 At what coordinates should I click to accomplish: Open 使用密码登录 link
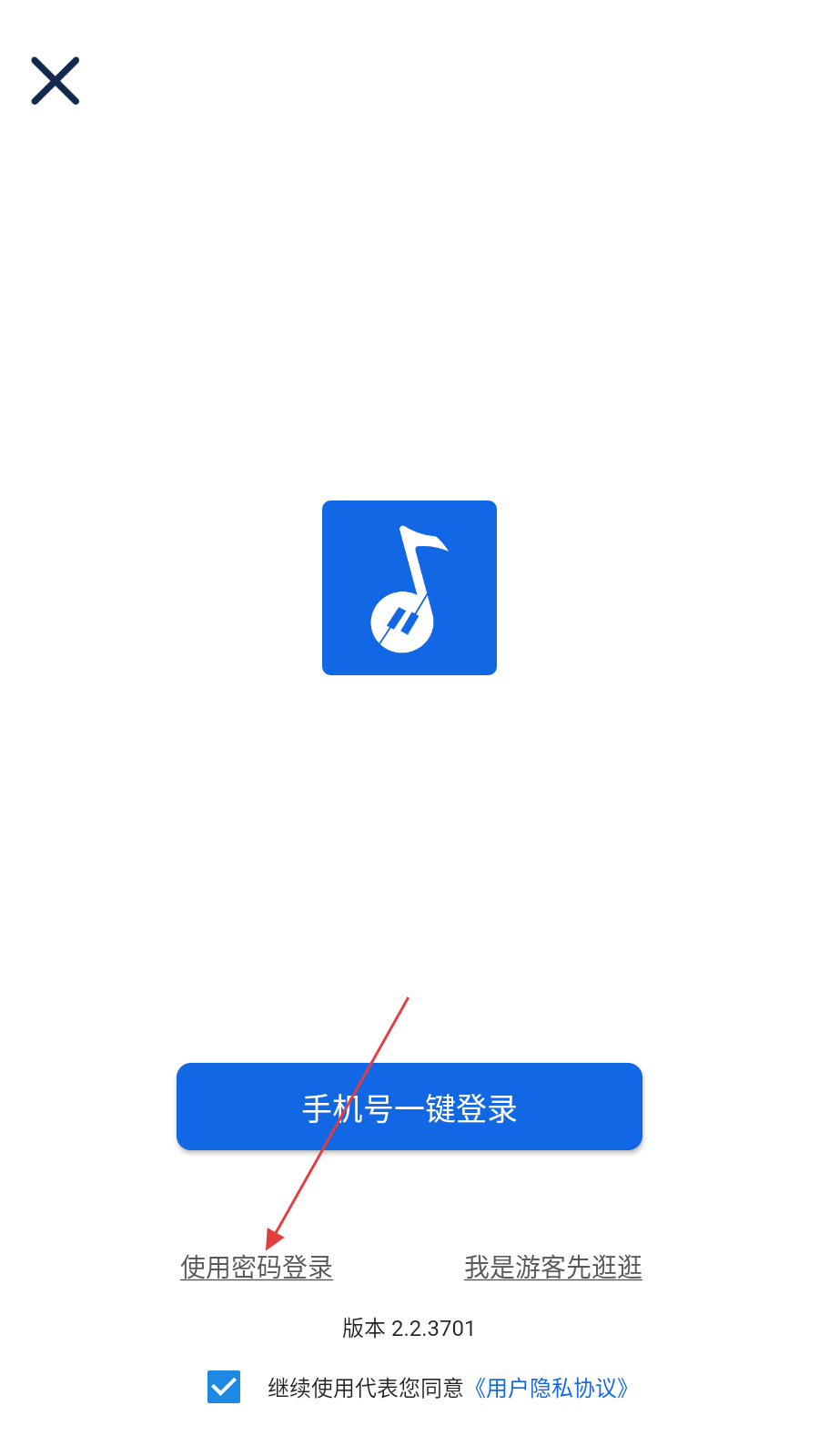point(257,1267)
